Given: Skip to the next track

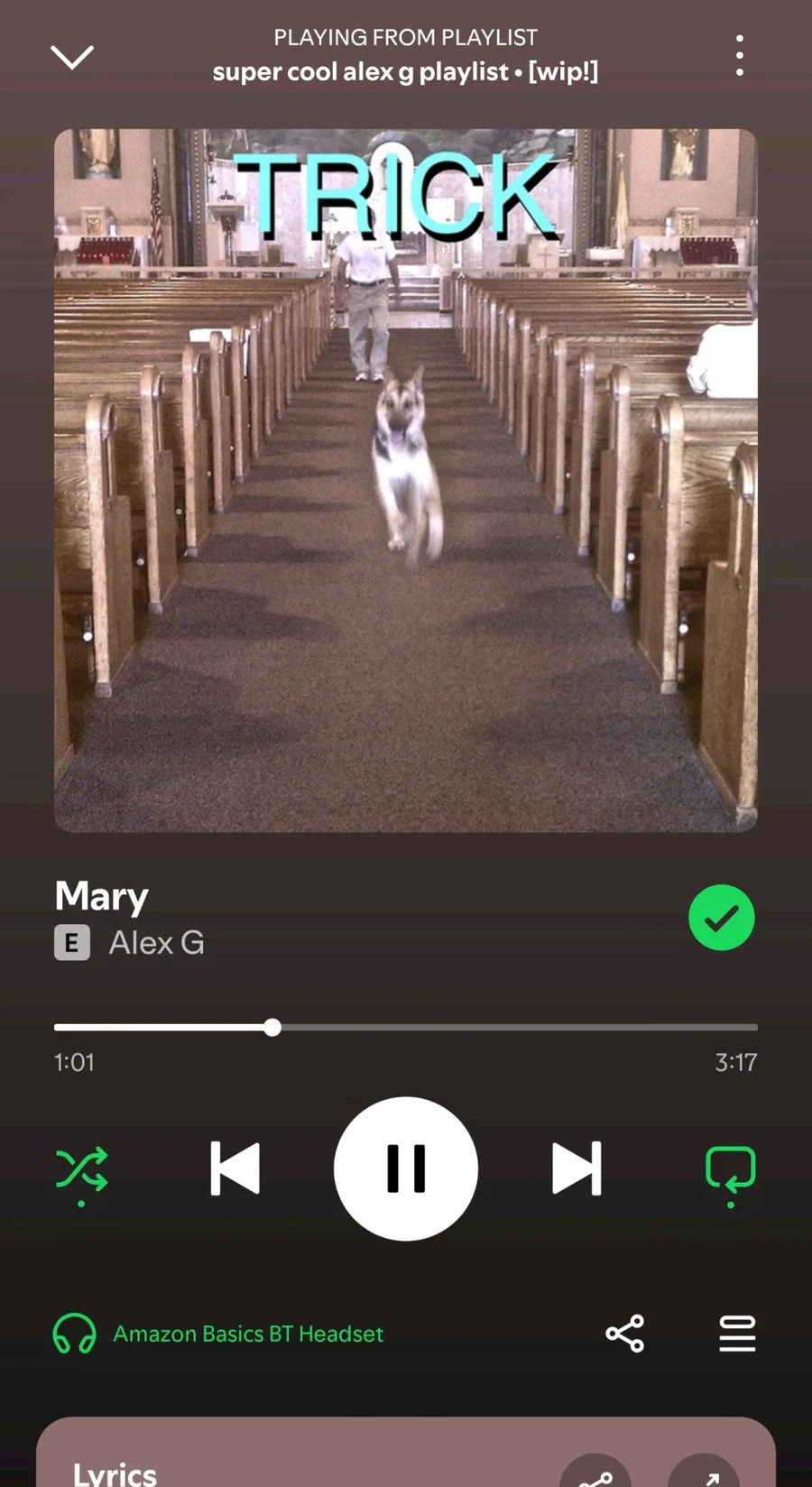Looking at the screenshot, I should coord(577,1168).
